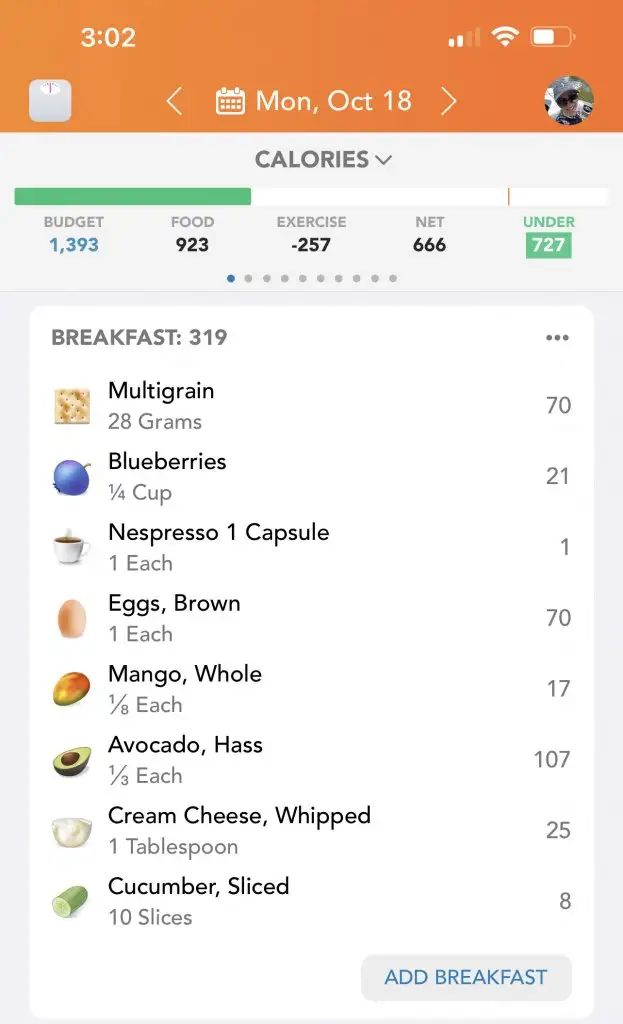This screenshot has height=1024, width=623.
Task: Open the Eggs, Brown entry
Action: pos(311,618)
